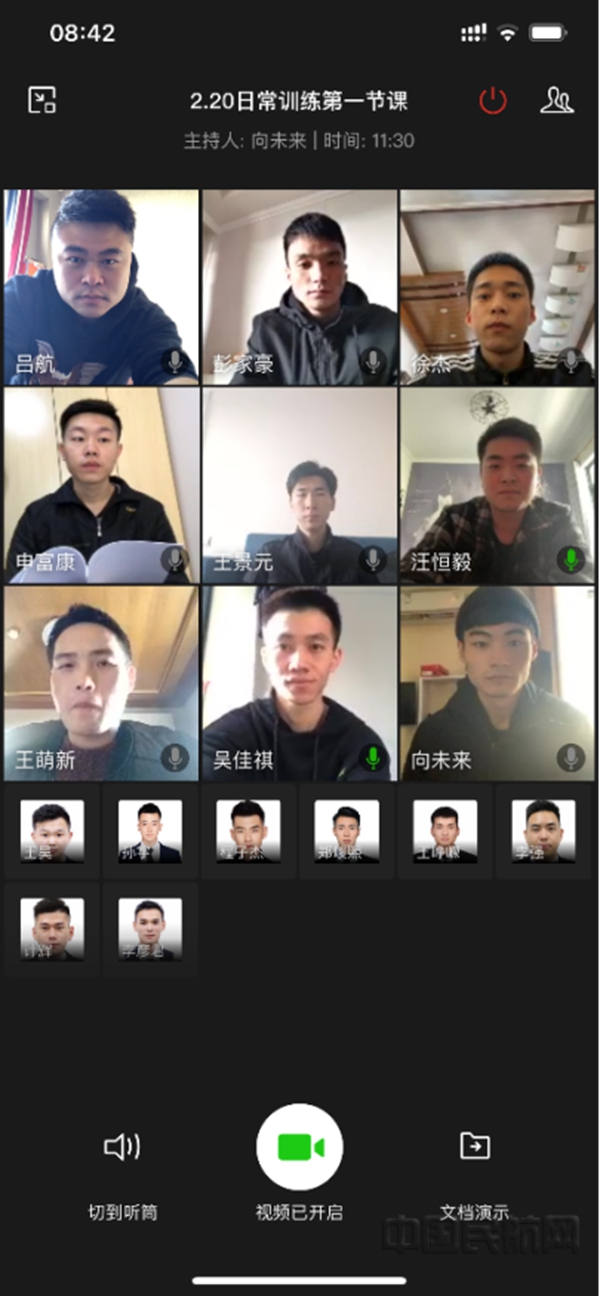Open the participants list
Image resolution: width=600 pixels, height=1296 pixels.
pos(556,100)
